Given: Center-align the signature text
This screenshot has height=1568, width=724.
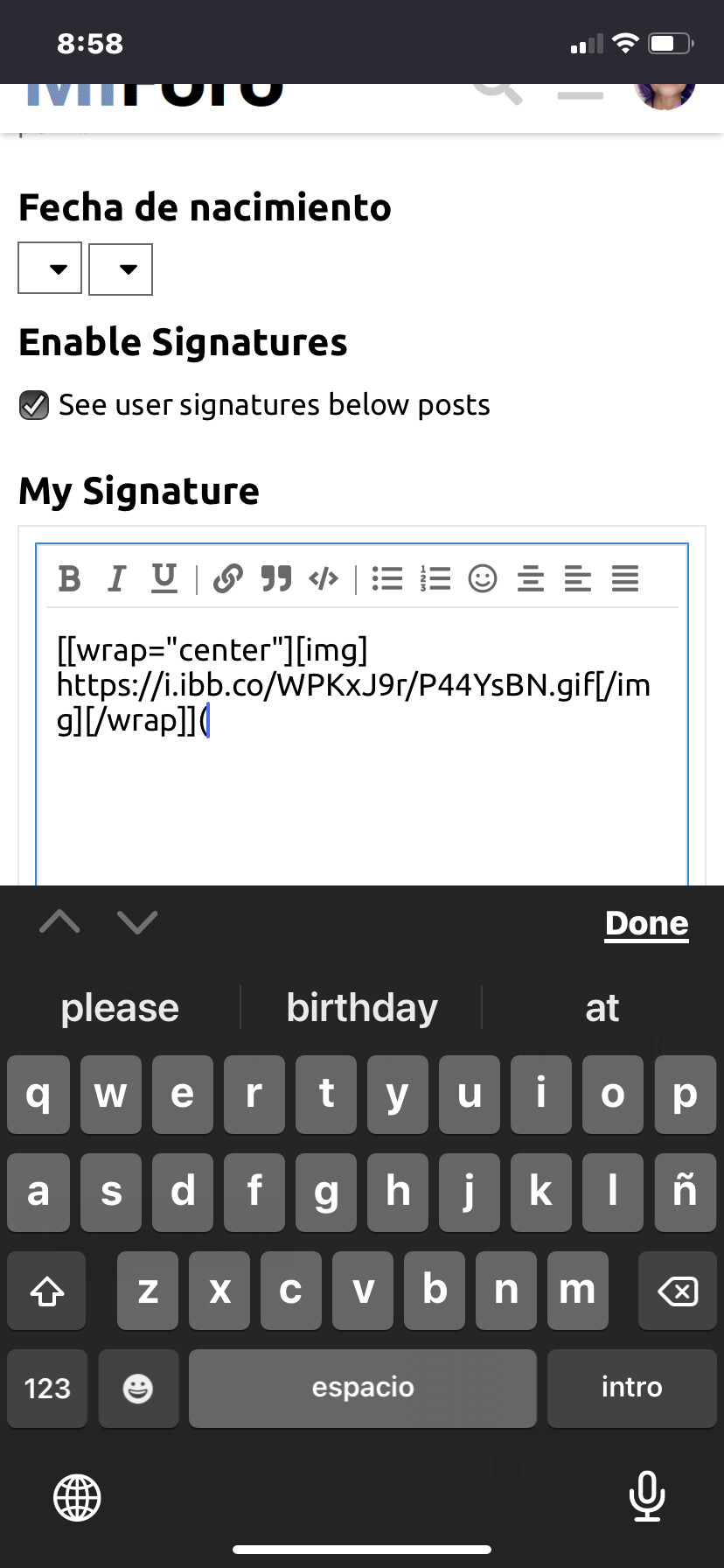Looking at the screenshot, I should click(531, 578).
